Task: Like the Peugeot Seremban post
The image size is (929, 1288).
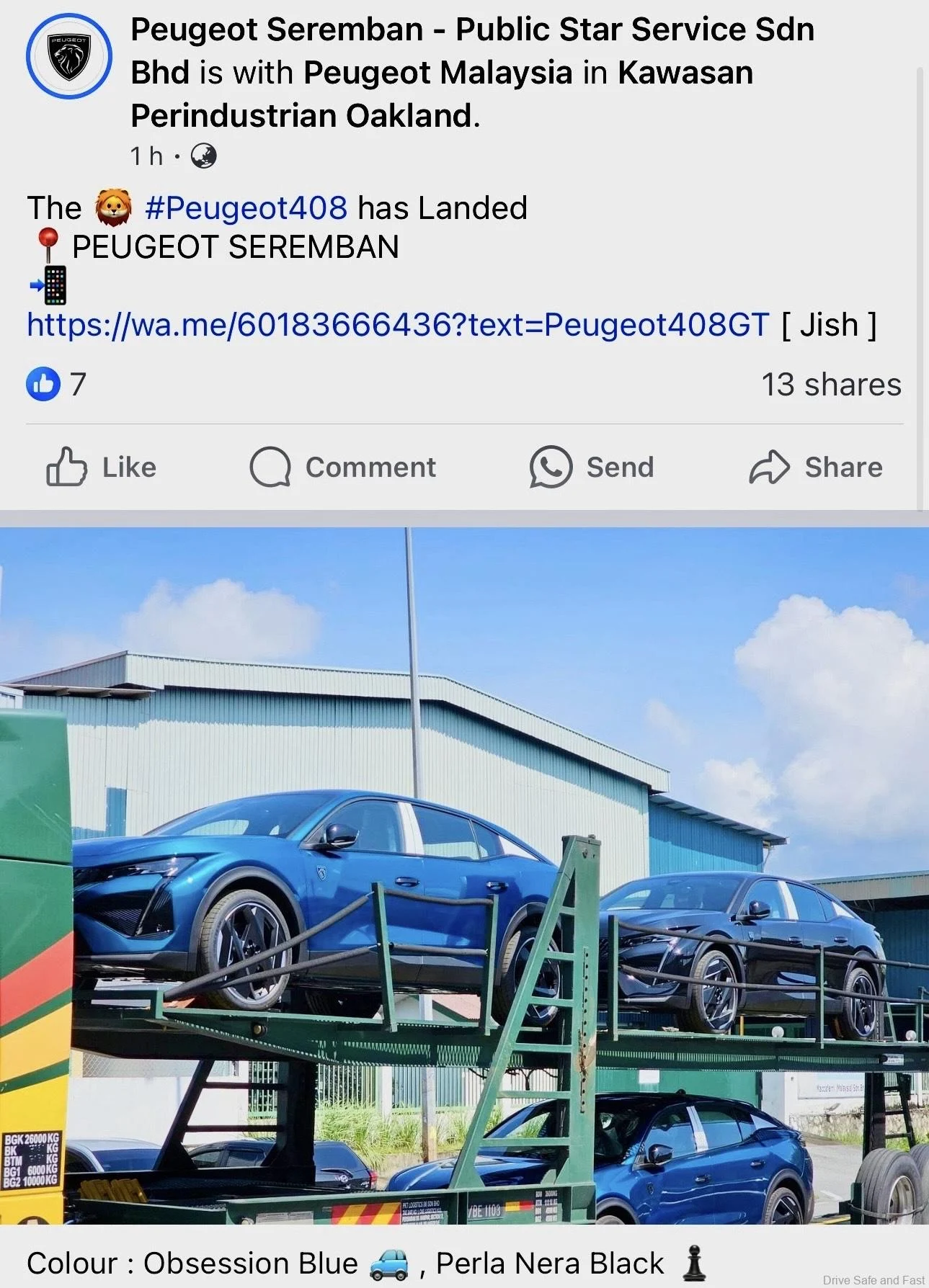Action: click(101, 468)
